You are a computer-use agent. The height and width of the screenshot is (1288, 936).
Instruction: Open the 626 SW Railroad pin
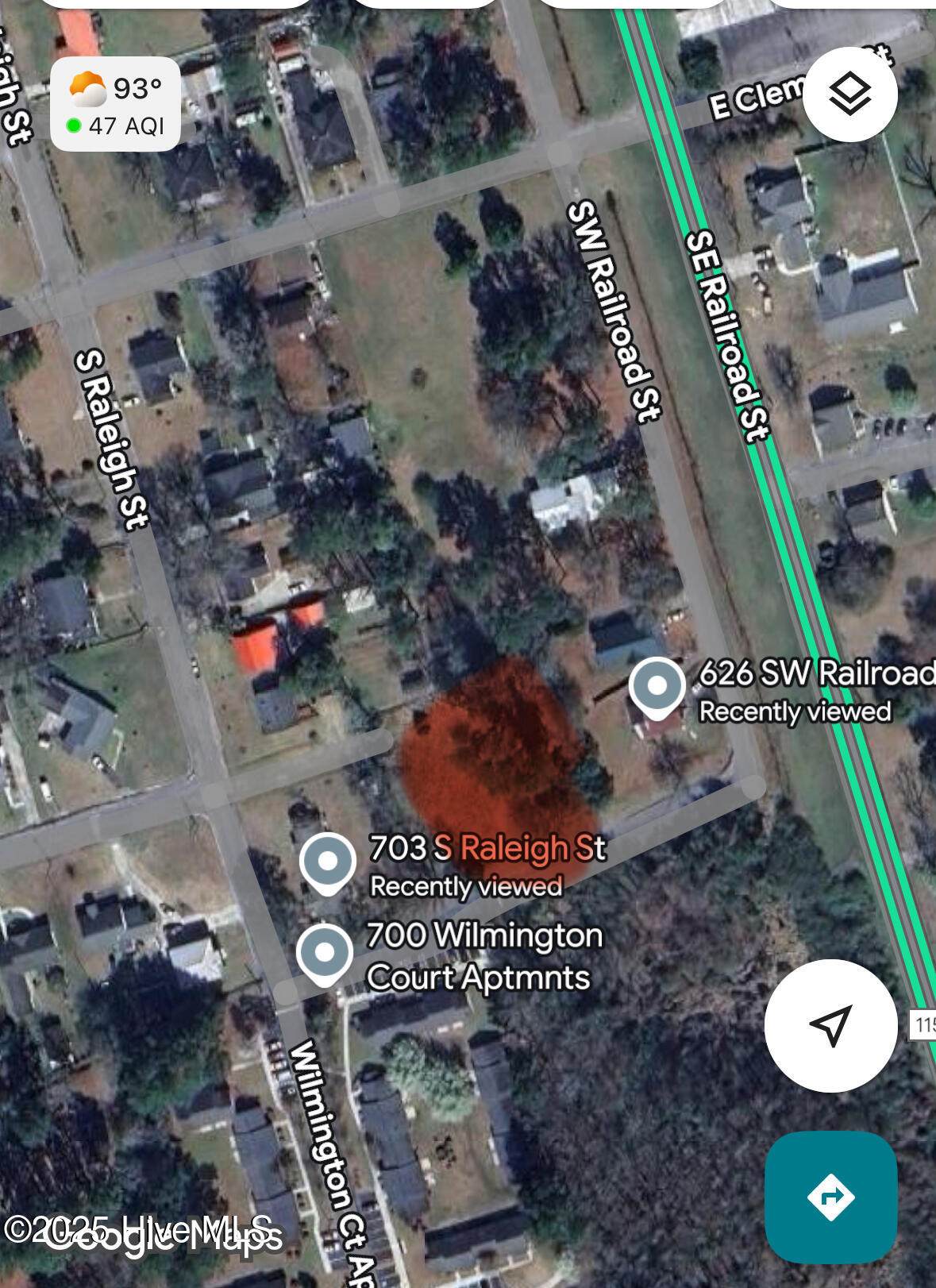(657, 687)
